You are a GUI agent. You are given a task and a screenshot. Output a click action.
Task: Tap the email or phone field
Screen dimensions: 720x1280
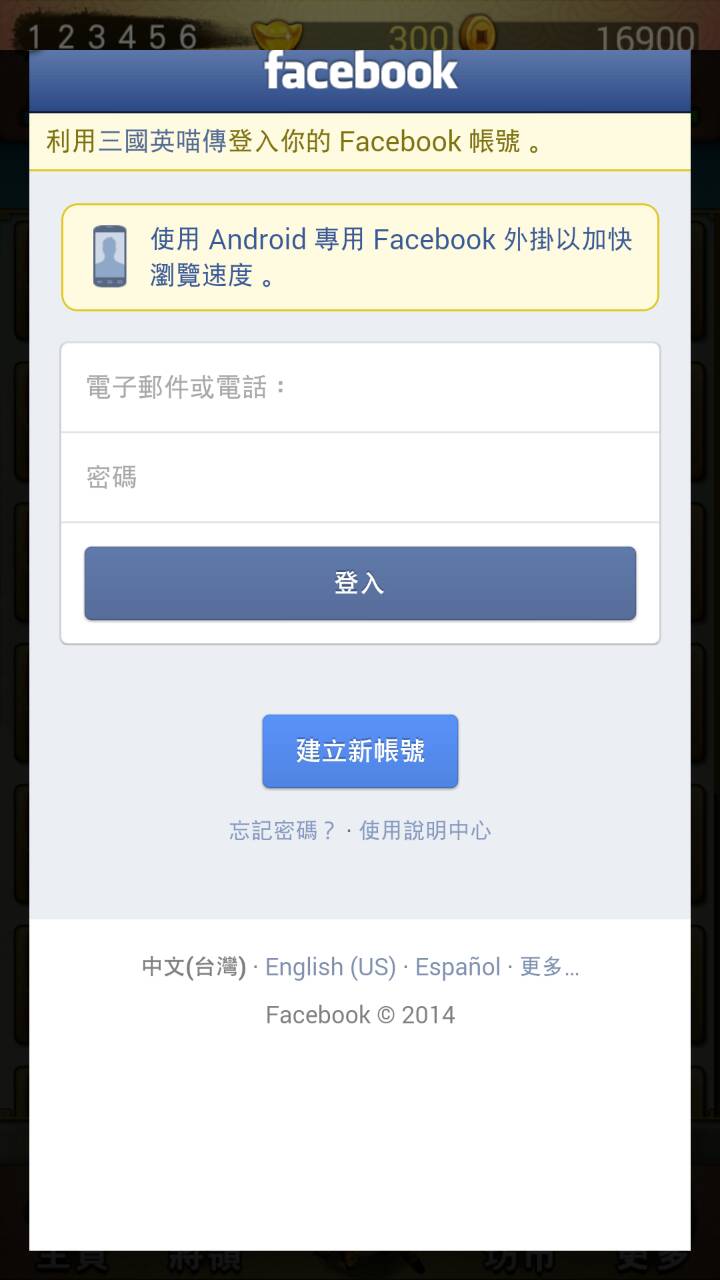[x=360, y=388]
